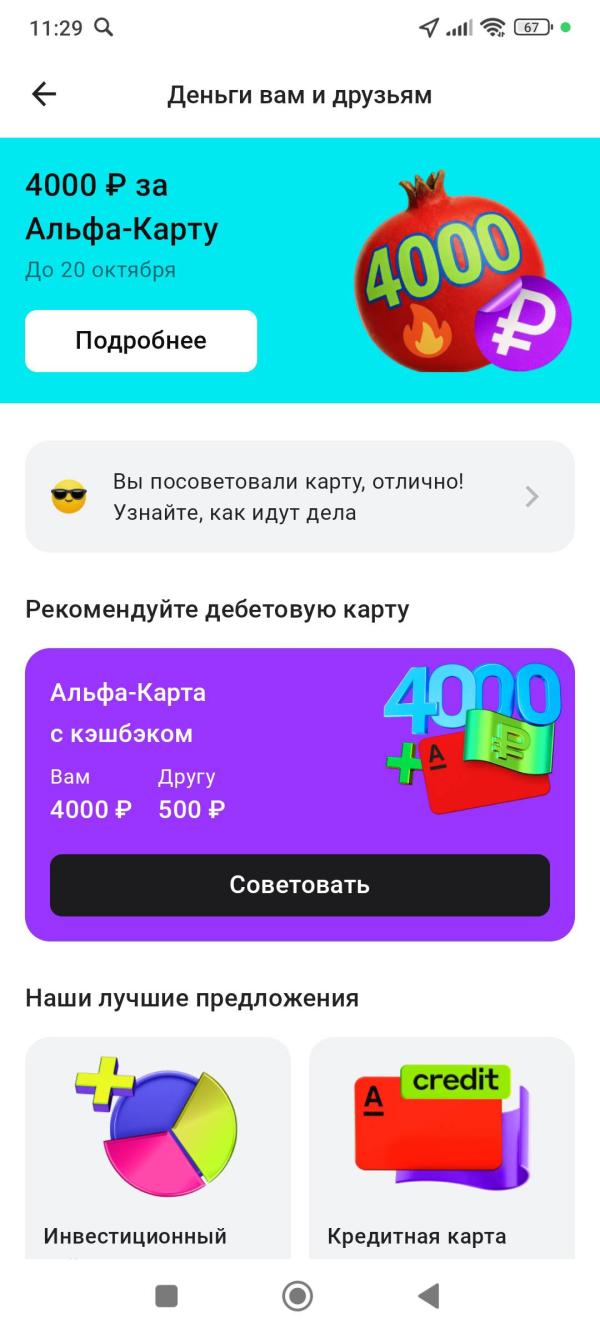Open the Инвестиционный offer card
Image resolution: width=600 pixels, height=1332 pixels.
[x=158, y=1148]
